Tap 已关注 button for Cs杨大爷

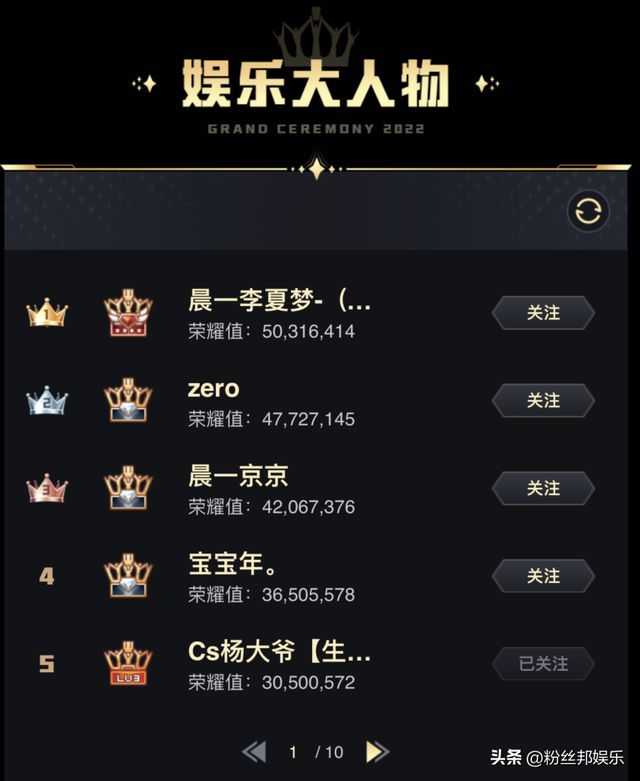coord(543,664)
